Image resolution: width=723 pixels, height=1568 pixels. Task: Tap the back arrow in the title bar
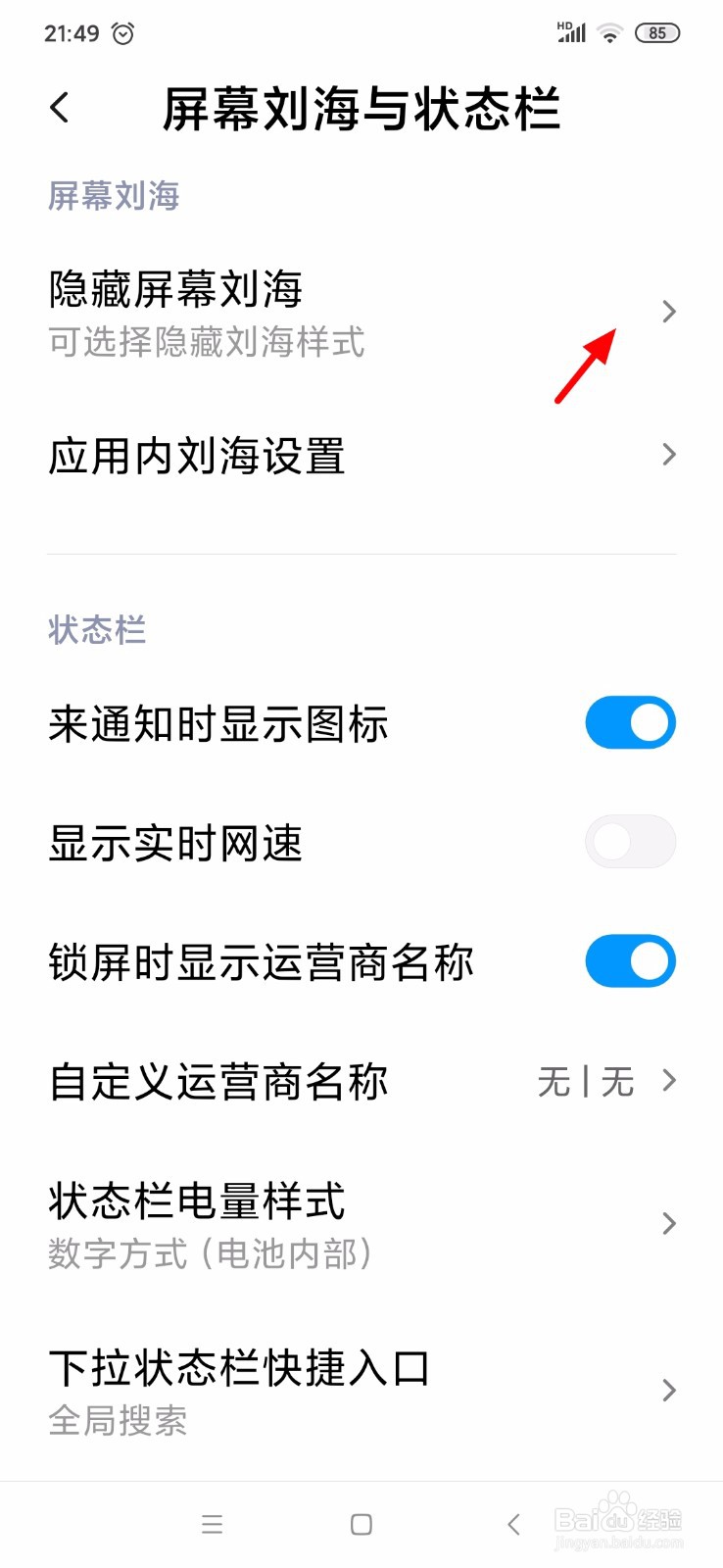click(x=59, y=108)
